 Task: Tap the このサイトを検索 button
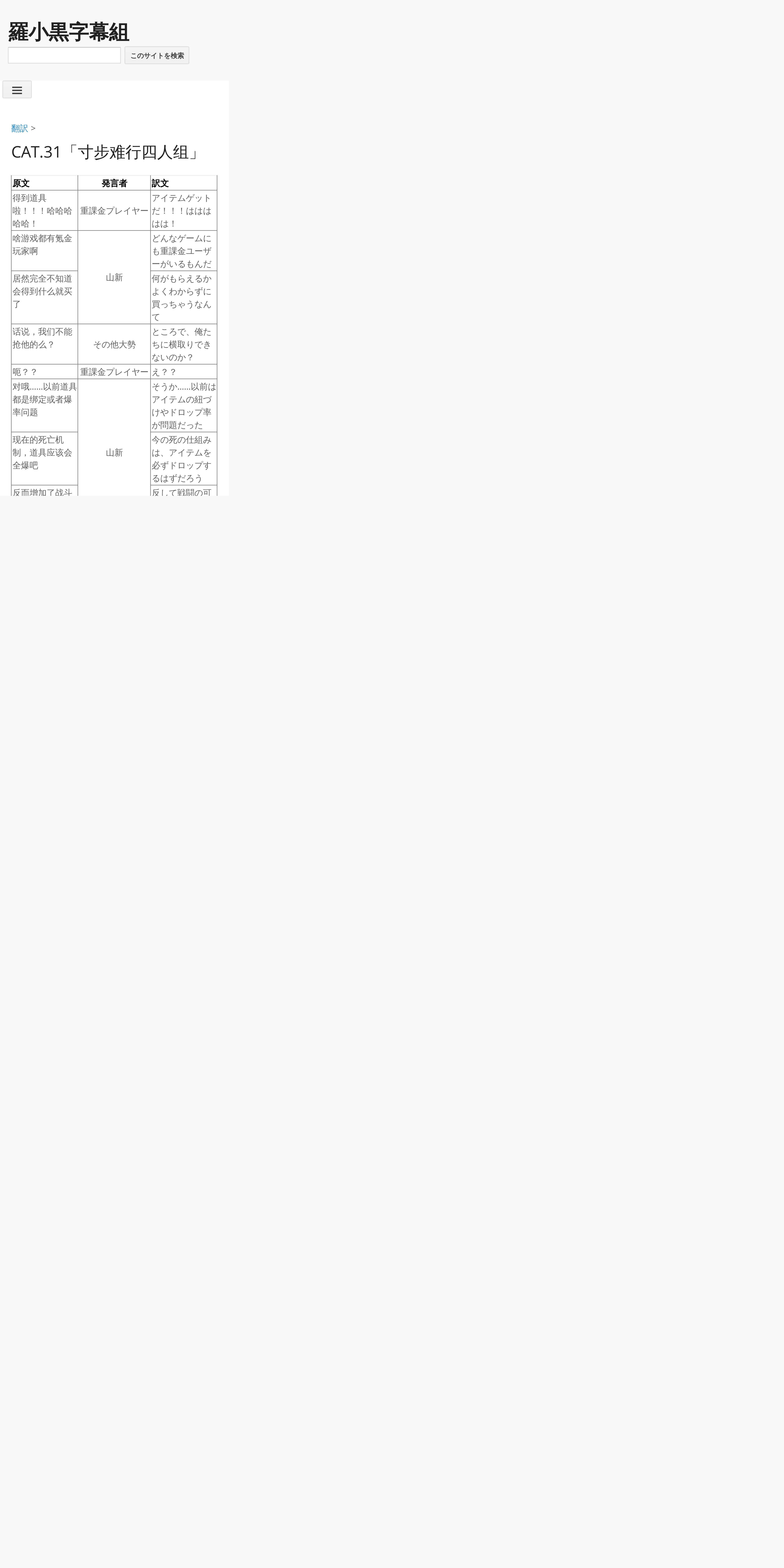157,55
